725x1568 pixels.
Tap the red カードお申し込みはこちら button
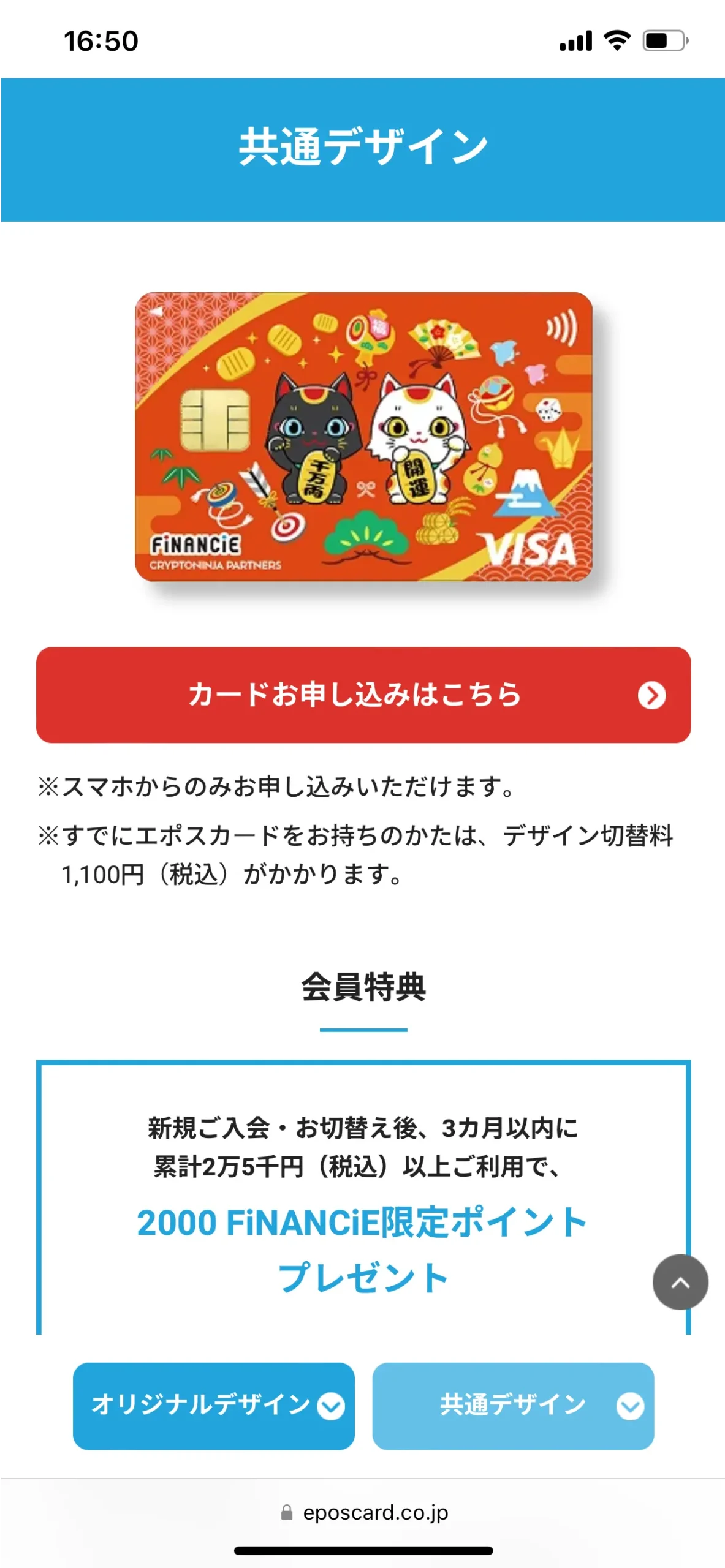pos(363,695)
